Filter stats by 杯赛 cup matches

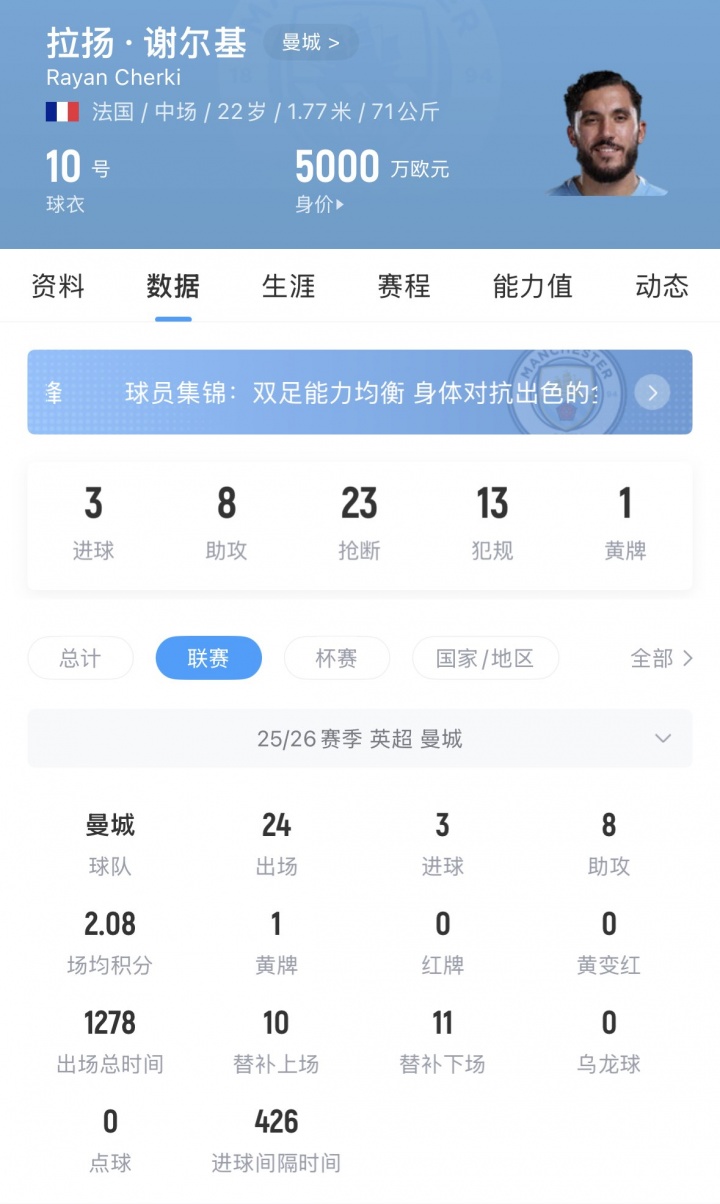click(x=335, y=658)
